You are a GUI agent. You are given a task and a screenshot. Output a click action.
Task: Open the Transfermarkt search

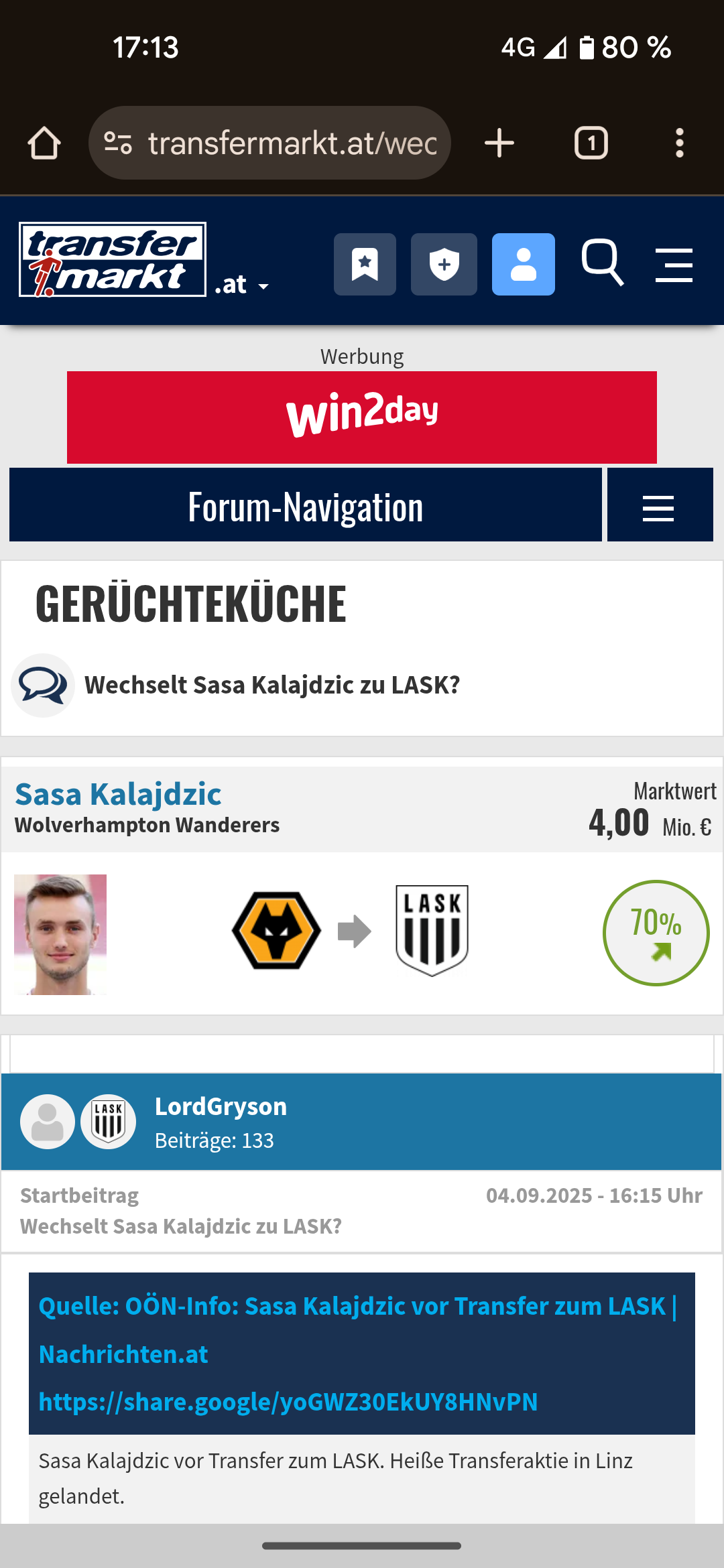pos(603,263)
